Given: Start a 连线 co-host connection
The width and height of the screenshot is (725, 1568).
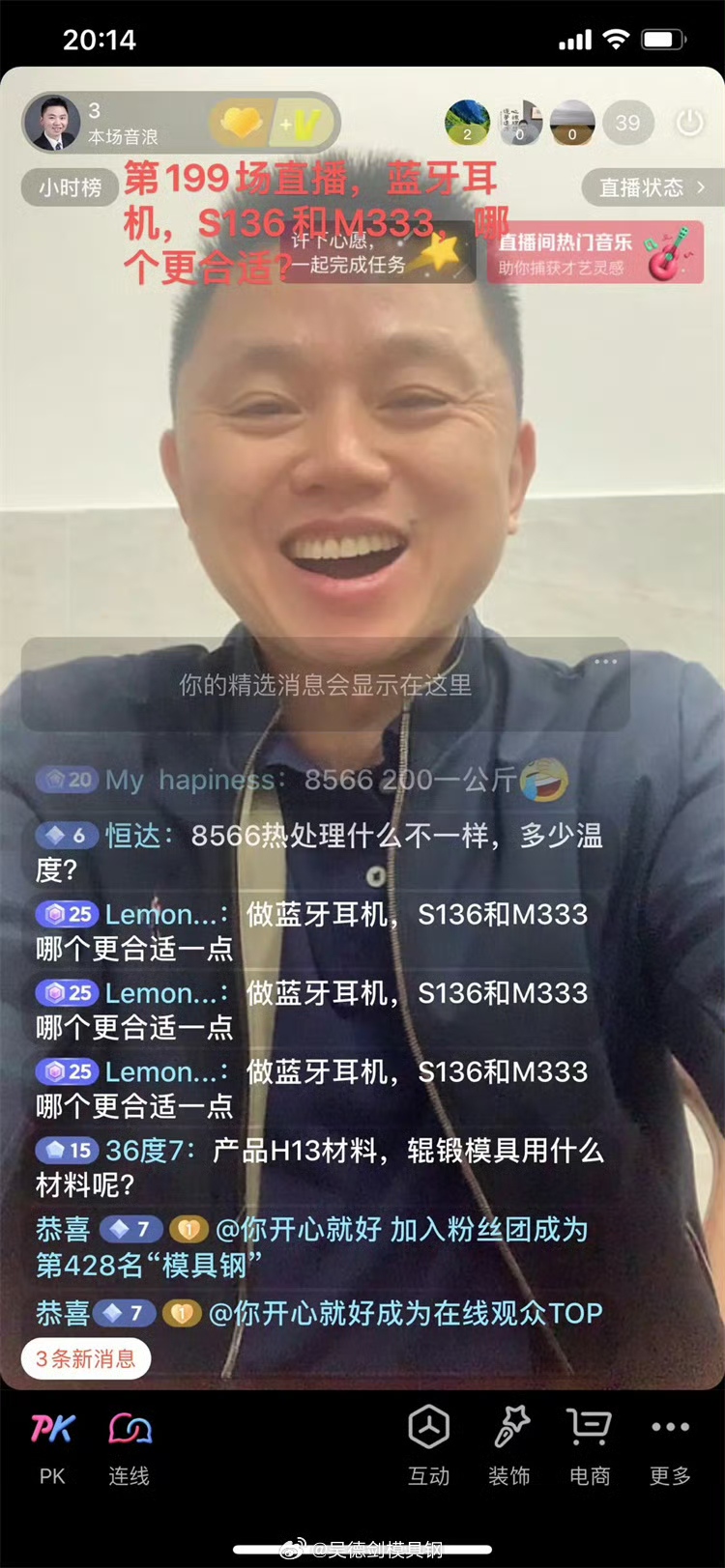Looking at the screenshot, I should pos(130,1444).
